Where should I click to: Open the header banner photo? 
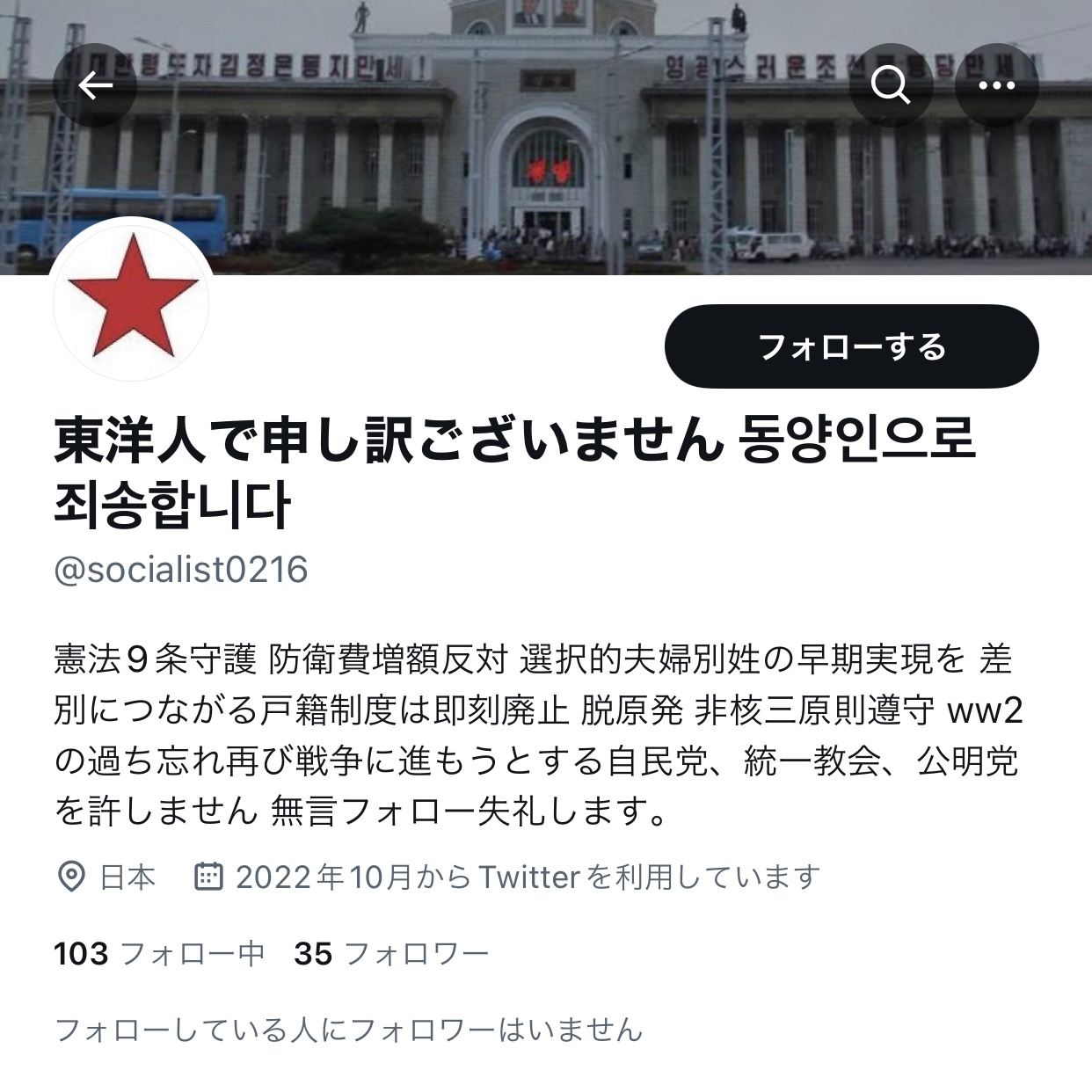point(545,176)
